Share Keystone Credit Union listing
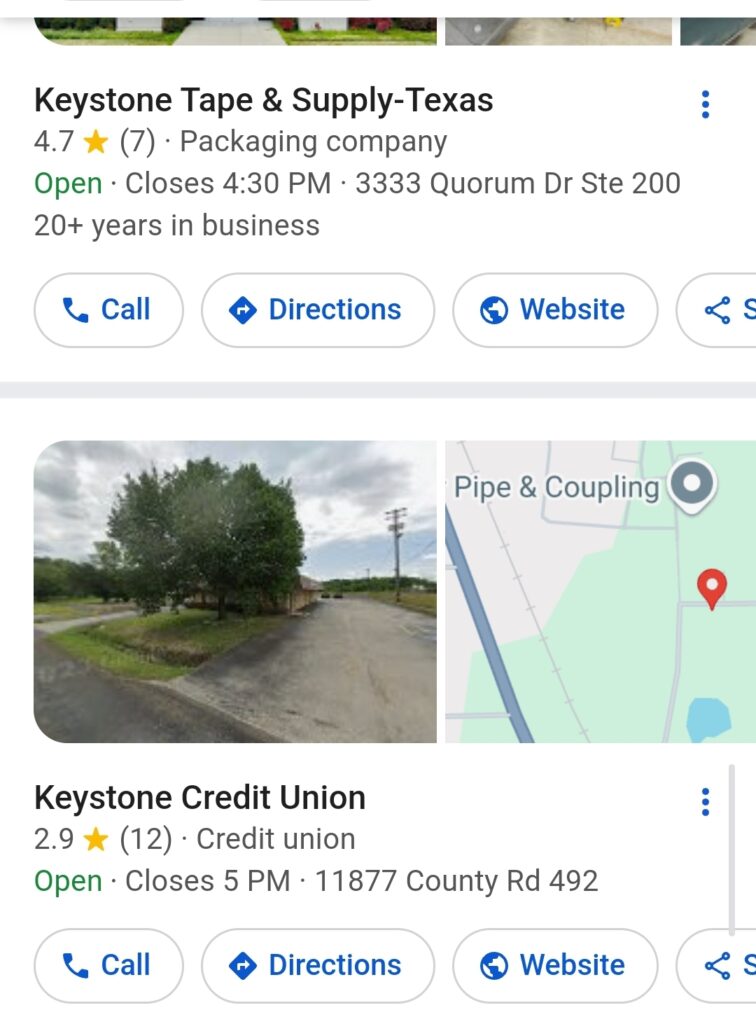756x1024 pixels. (x=722, y=965)
